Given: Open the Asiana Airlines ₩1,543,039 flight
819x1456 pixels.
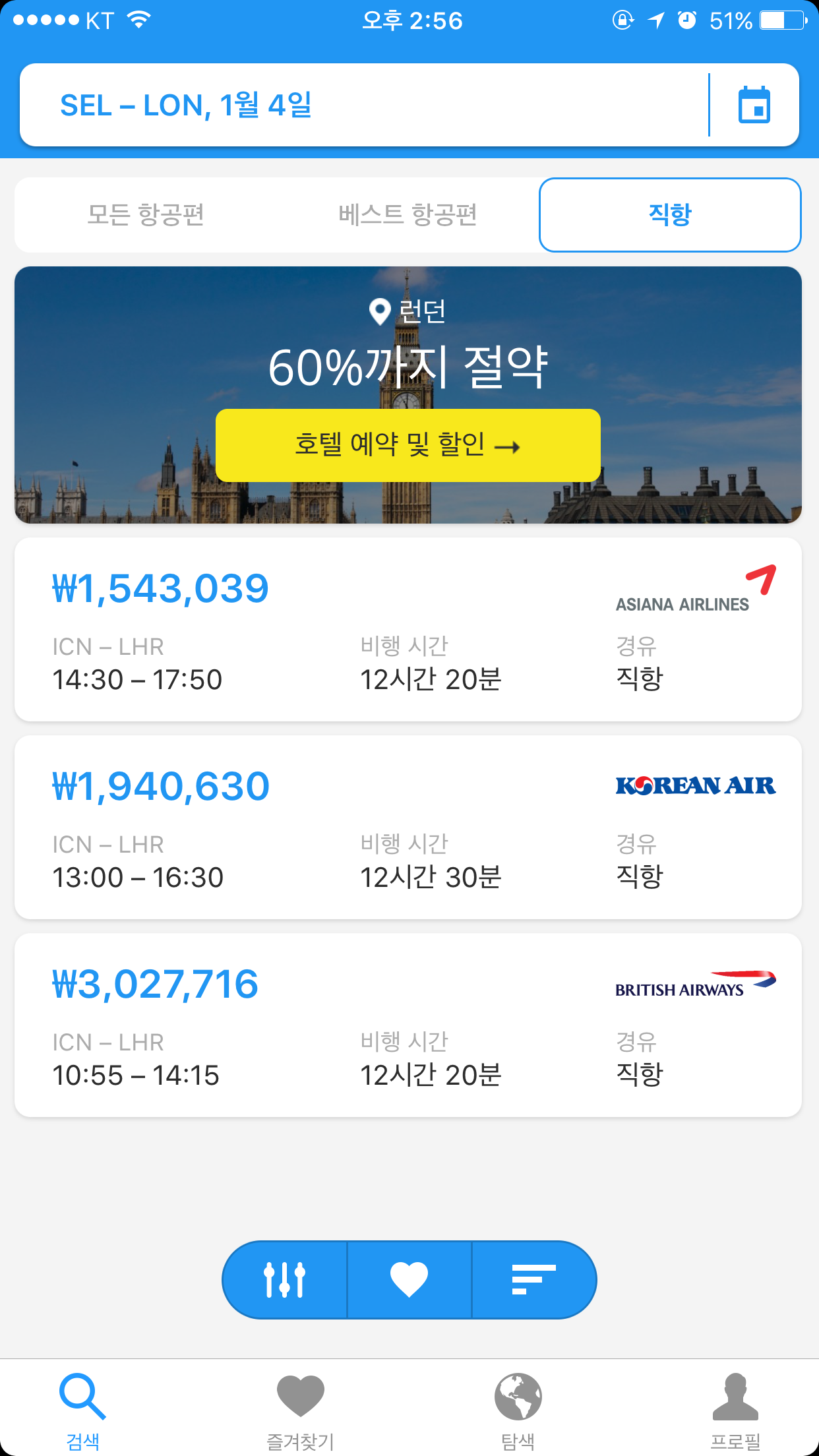Looking at the screenshot, I should click(x=408, y=630).
